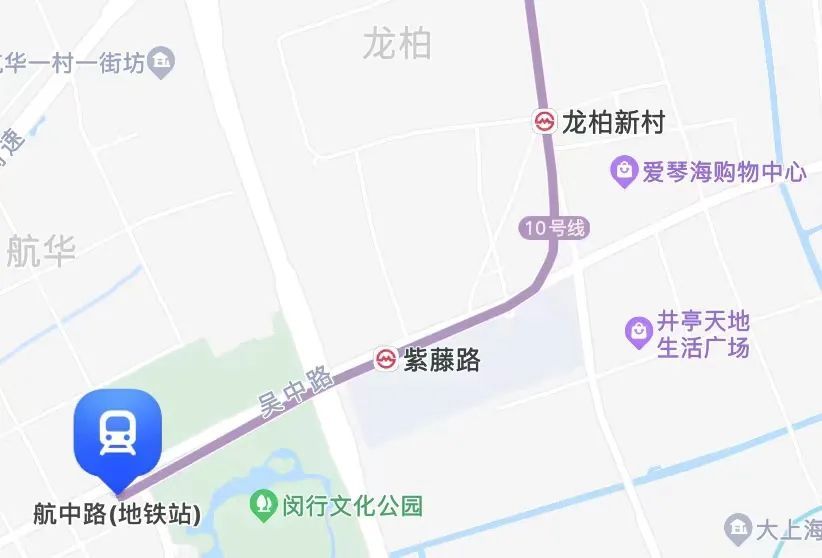This screenshot has width=822, height=558.
Task: Select the 紫藤路 metro station marker
Action: point(385,359)
